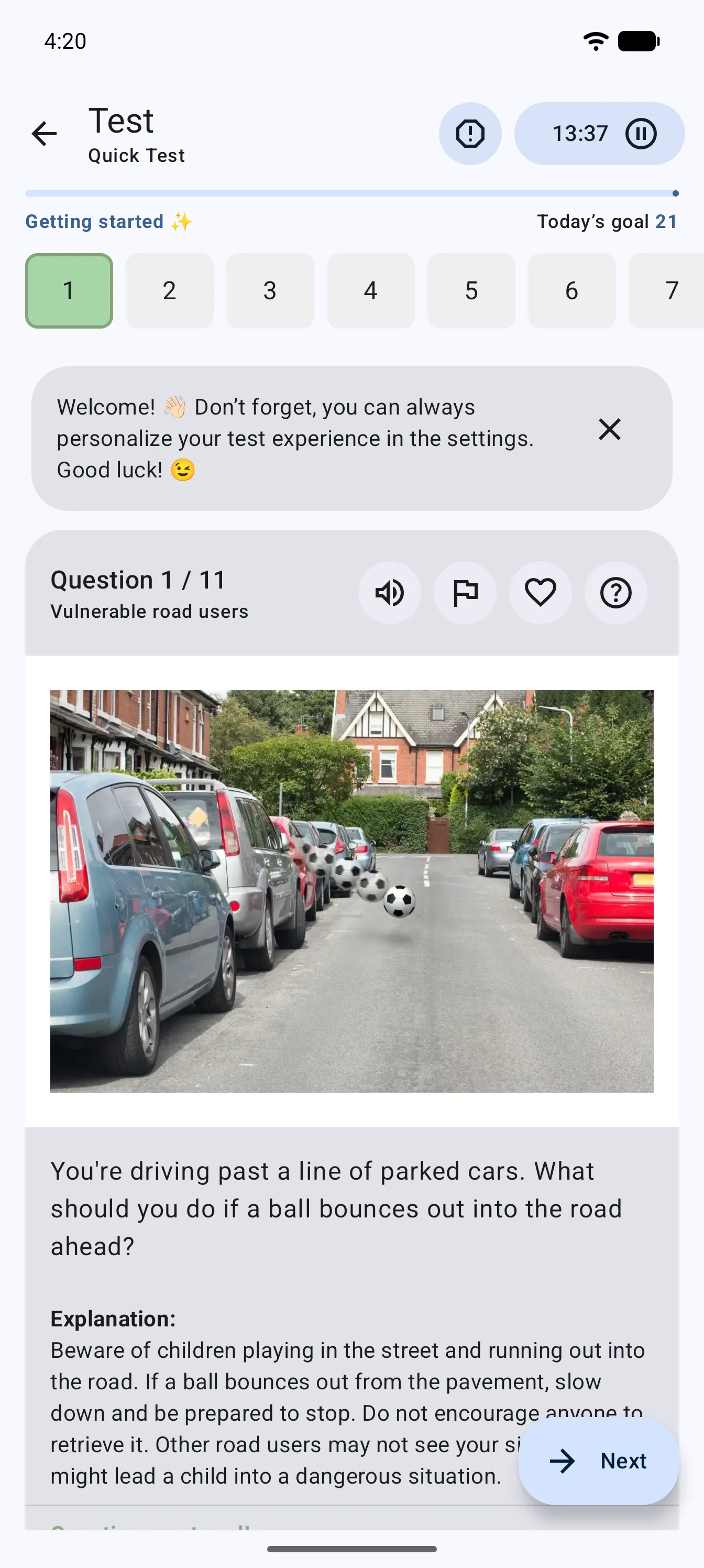Report a problem with this question
The image size is (704, 1568).
[470, 133]
